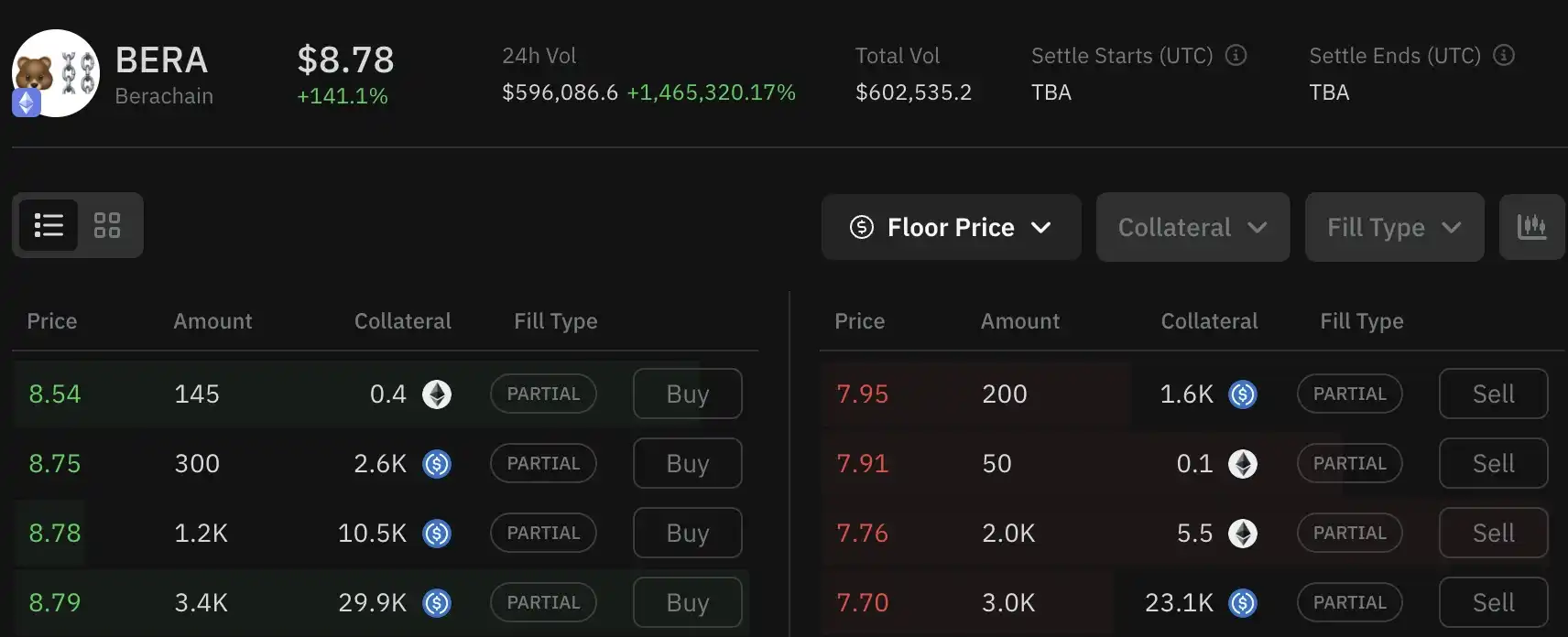Open the Fill Type filter dropdown
Screen dimensions: 1568x637
tap(1394, 227)
